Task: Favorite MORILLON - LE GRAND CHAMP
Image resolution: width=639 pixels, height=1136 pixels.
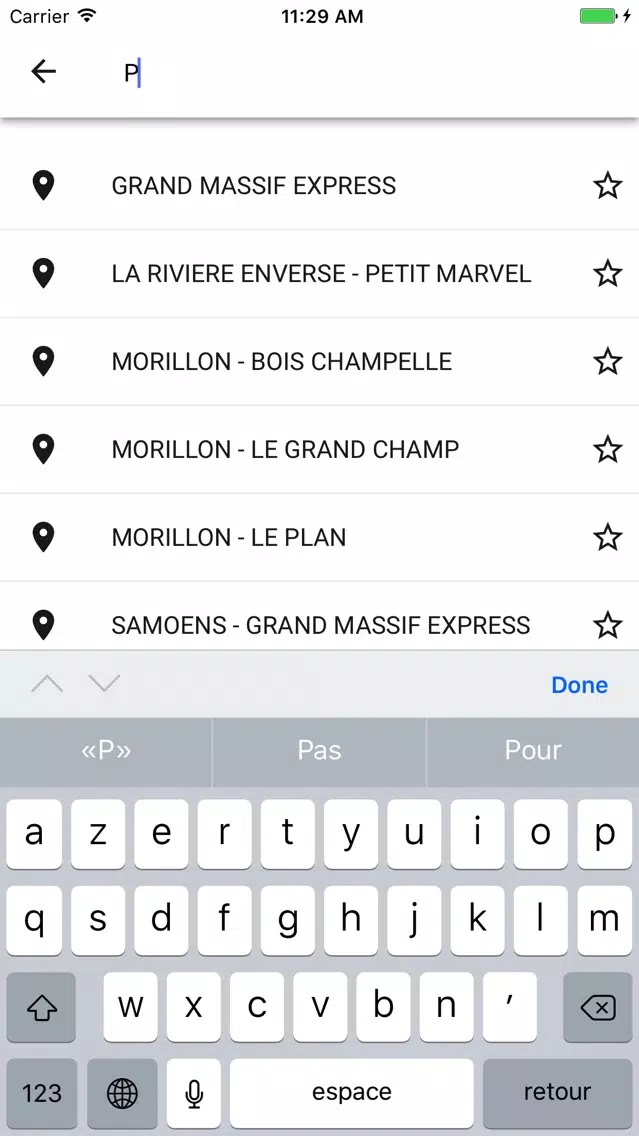Action: (607, 449)
